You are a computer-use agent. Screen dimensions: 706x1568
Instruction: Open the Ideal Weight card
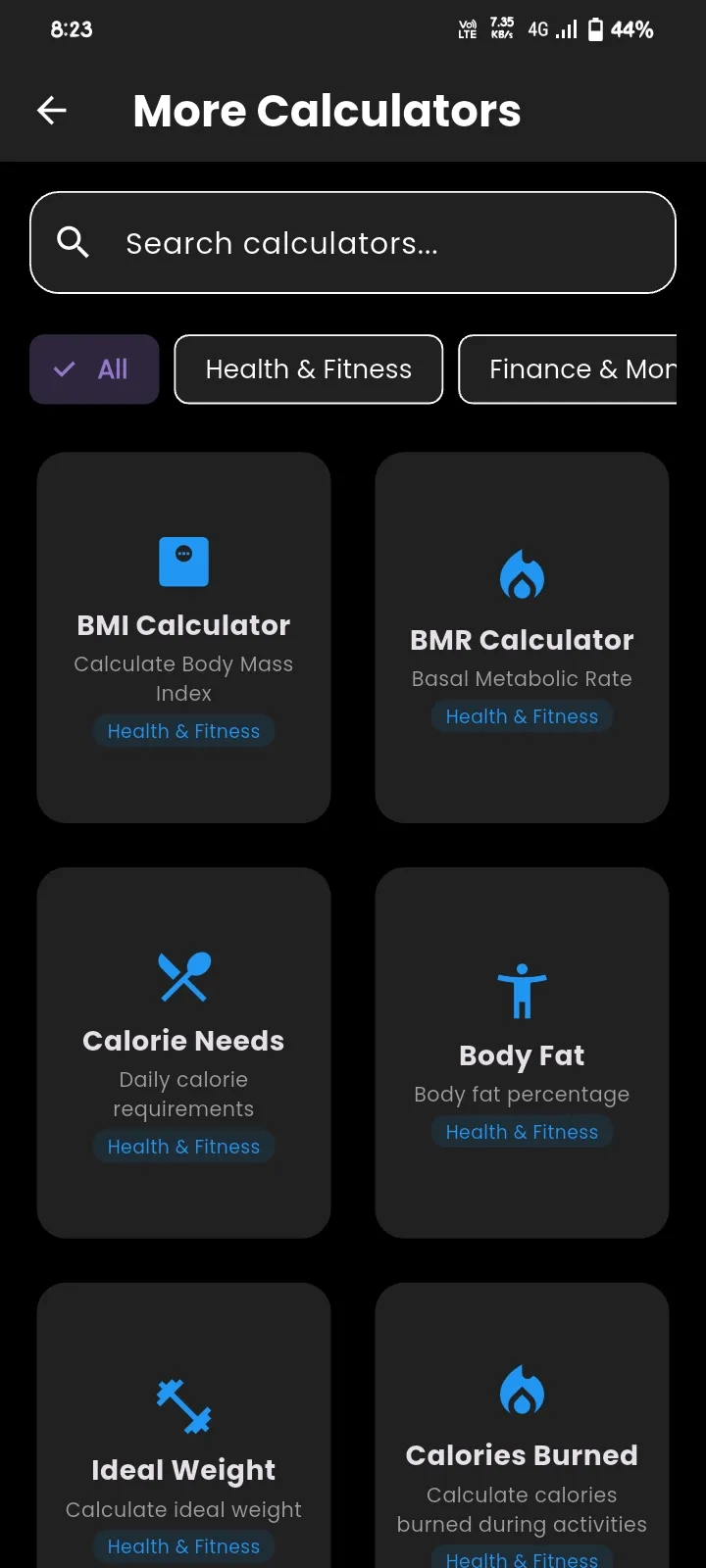click(x=183, y=1426)
